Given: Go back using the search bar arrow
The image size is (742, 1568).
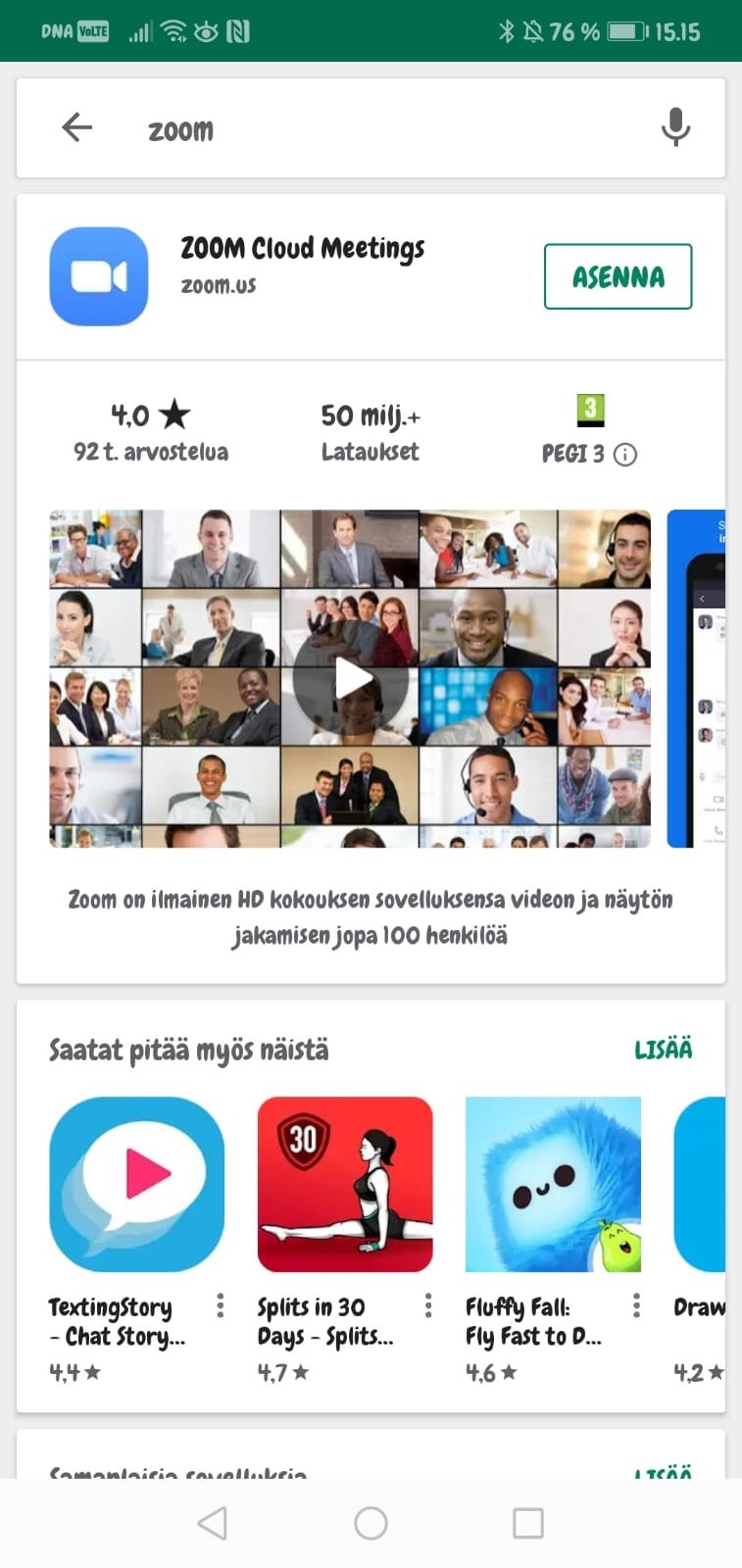Looking at the screenshot, I should pyautogui.click(x=76, y=127).
